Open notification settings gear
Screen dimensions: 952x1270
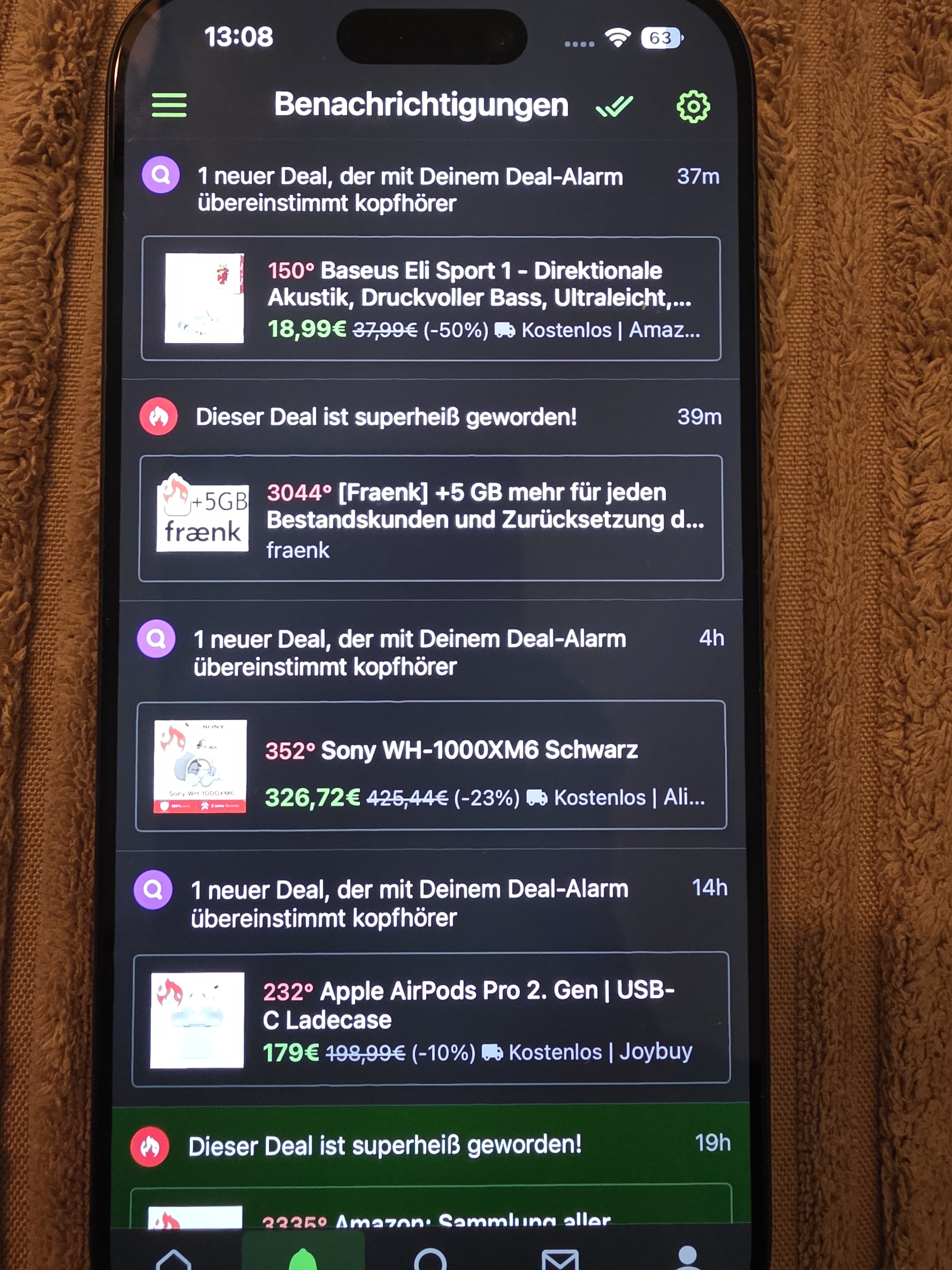click(x=693, y=107)
